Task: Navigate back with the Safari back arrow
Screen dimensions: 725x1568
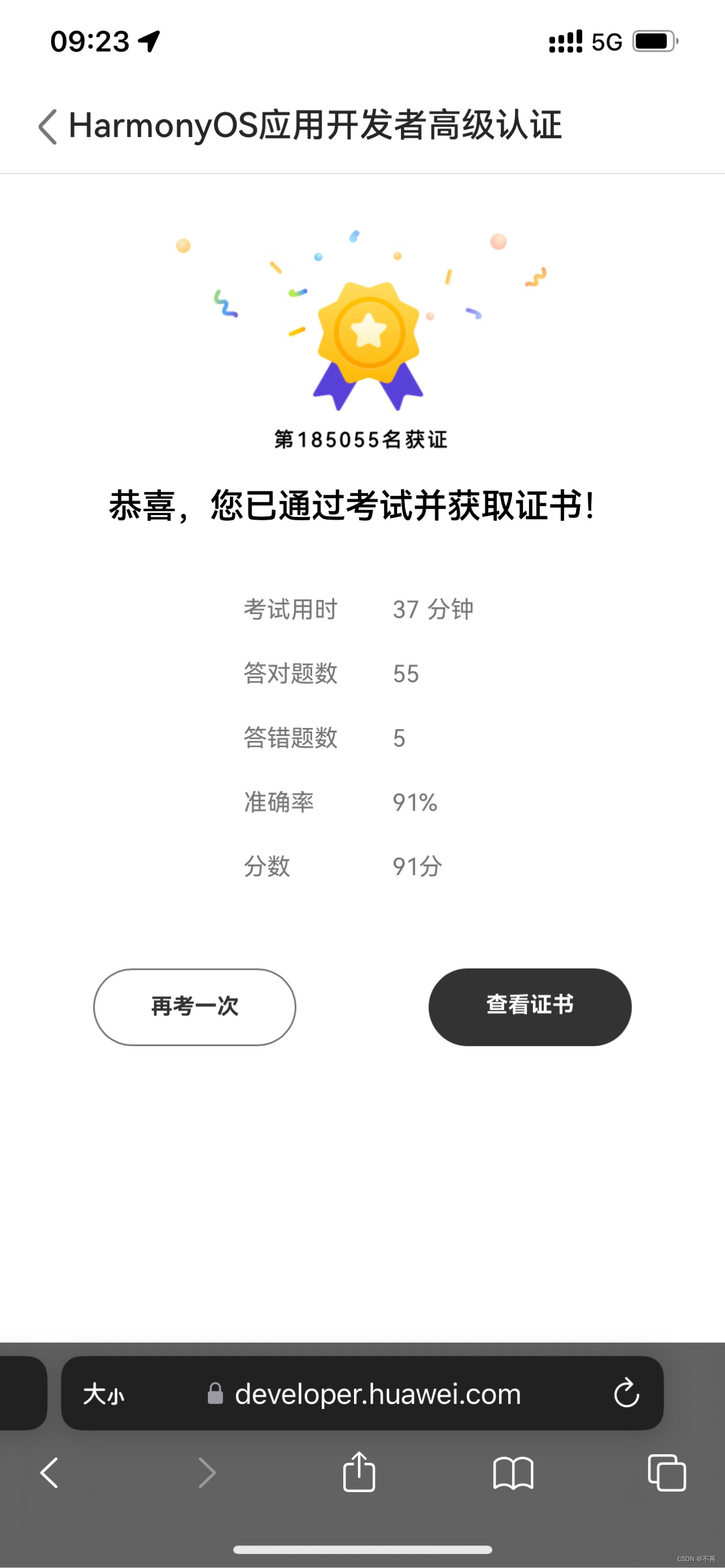Action: (x=49, y=1473)
